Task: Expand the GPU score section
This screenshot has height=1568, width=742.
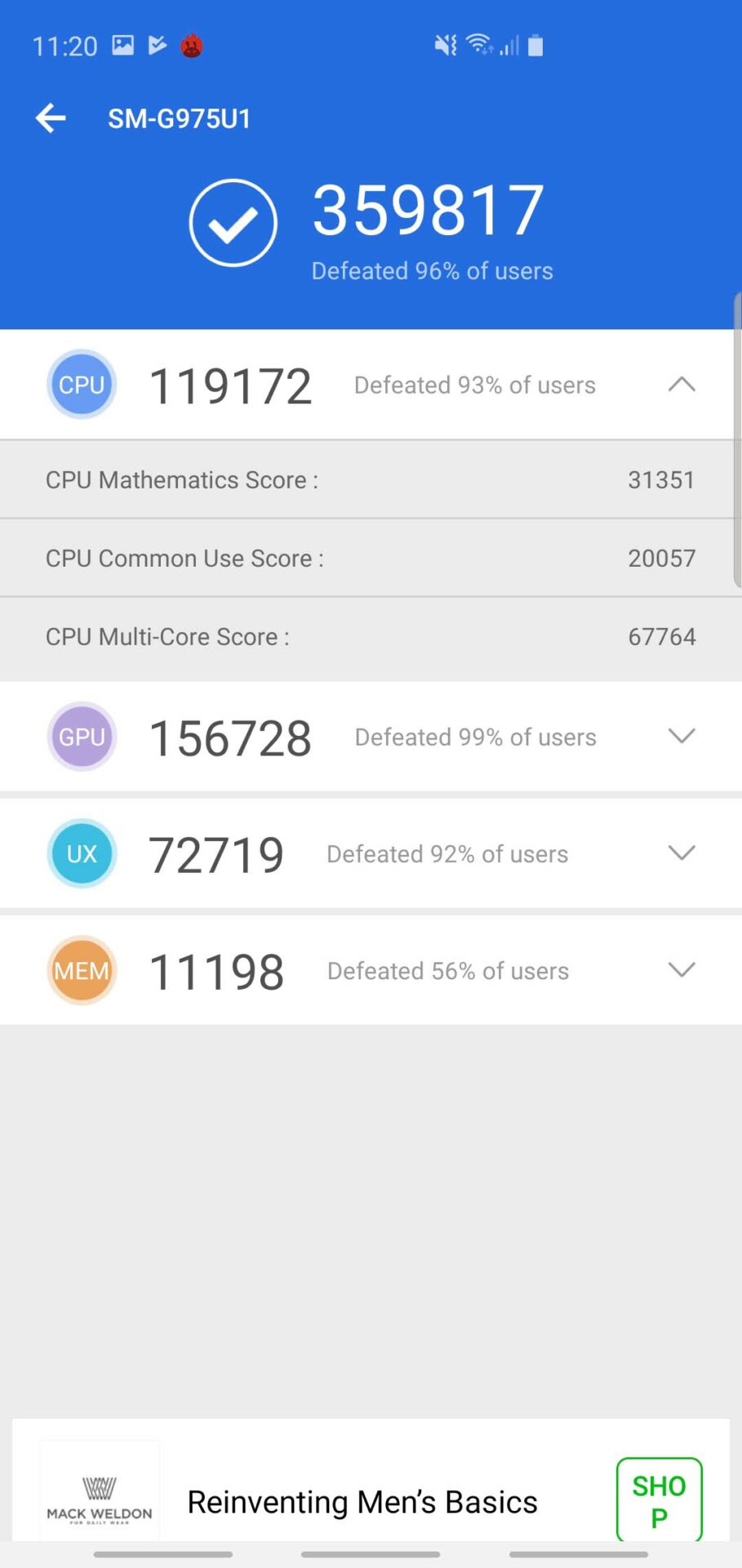Action: (x=681, y=737)
